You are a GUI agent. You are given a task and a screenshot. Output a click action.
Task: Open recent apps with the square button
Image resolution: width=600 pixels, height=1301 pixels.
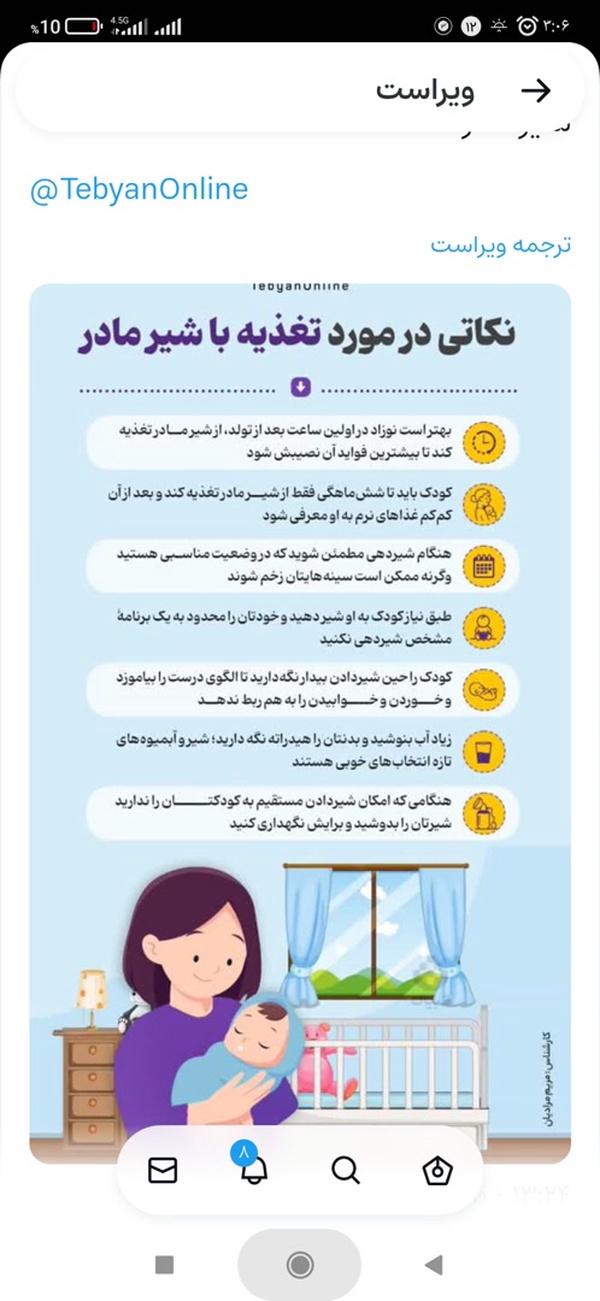point(165,1265)
